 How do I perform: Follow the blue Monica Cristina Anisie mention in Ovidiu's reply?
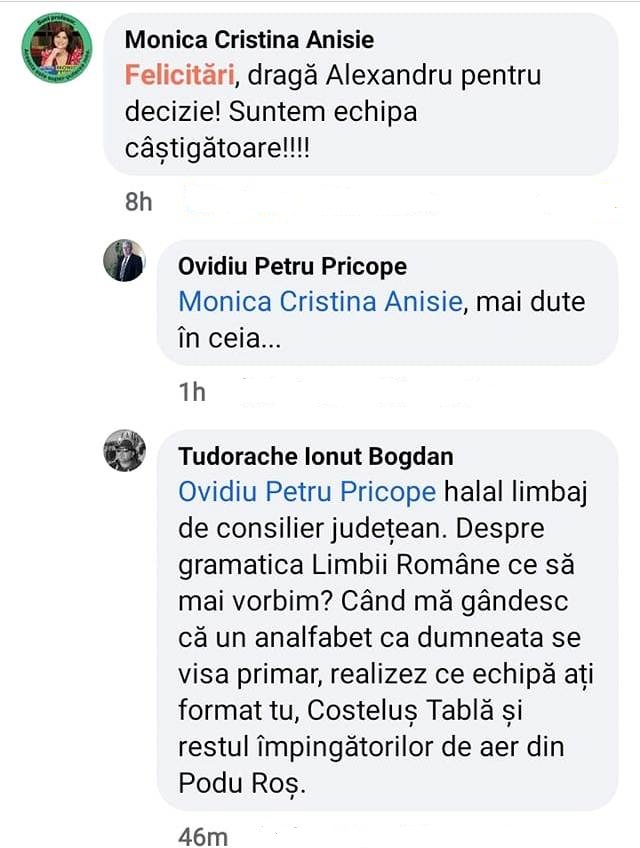pyautogui.click(x=321, y=301)
